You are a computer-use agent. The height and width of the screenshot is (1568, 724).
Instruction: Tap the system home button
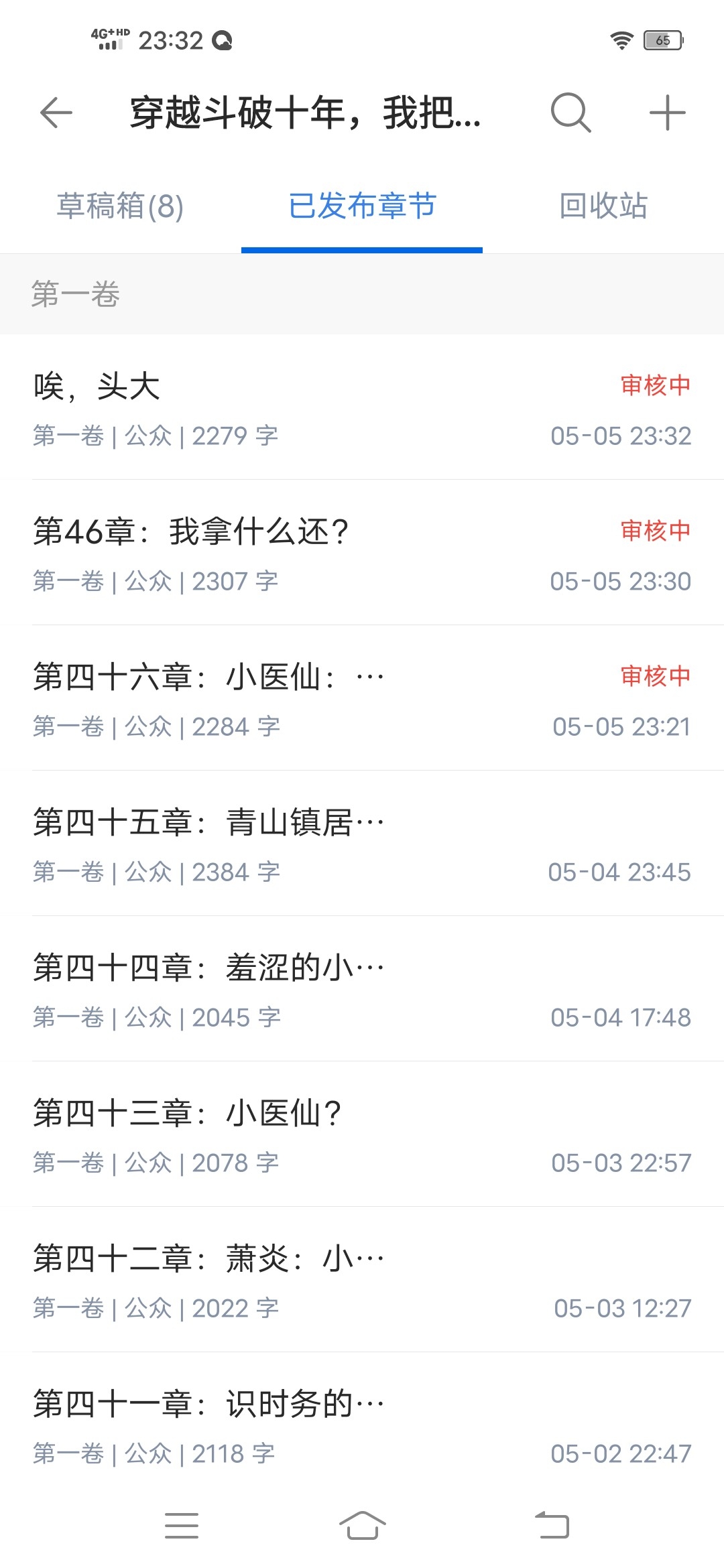362,1526
